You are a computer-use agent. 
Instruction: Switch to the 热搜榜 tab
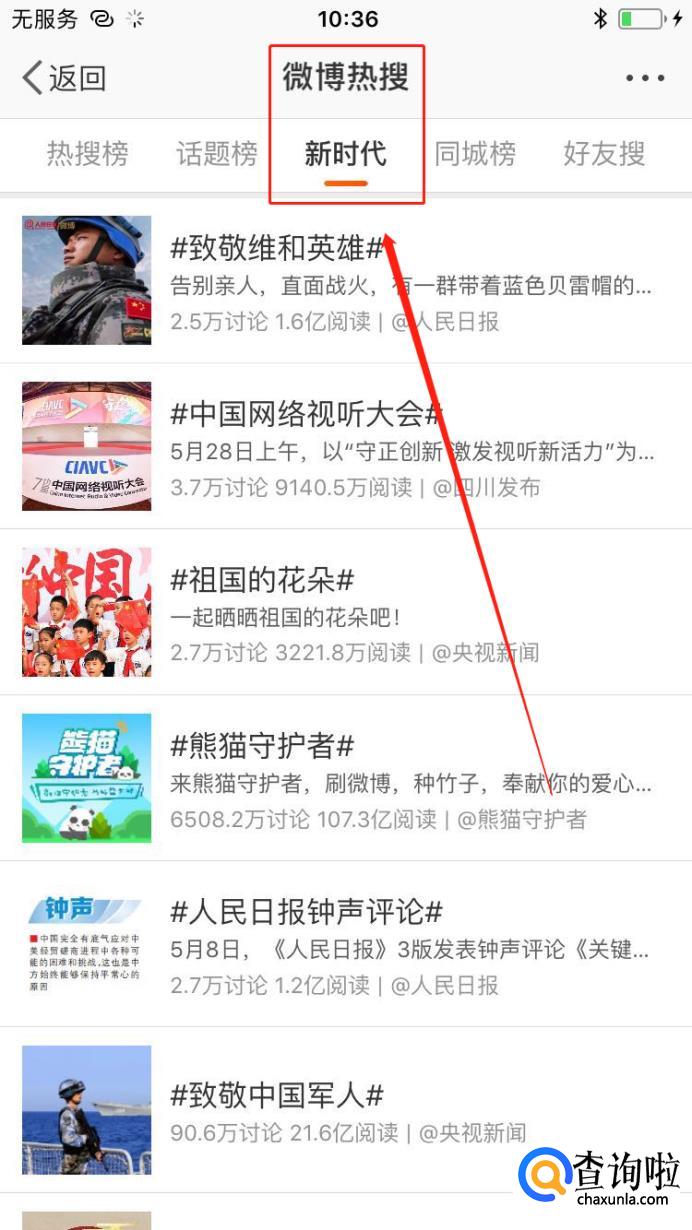88,154
